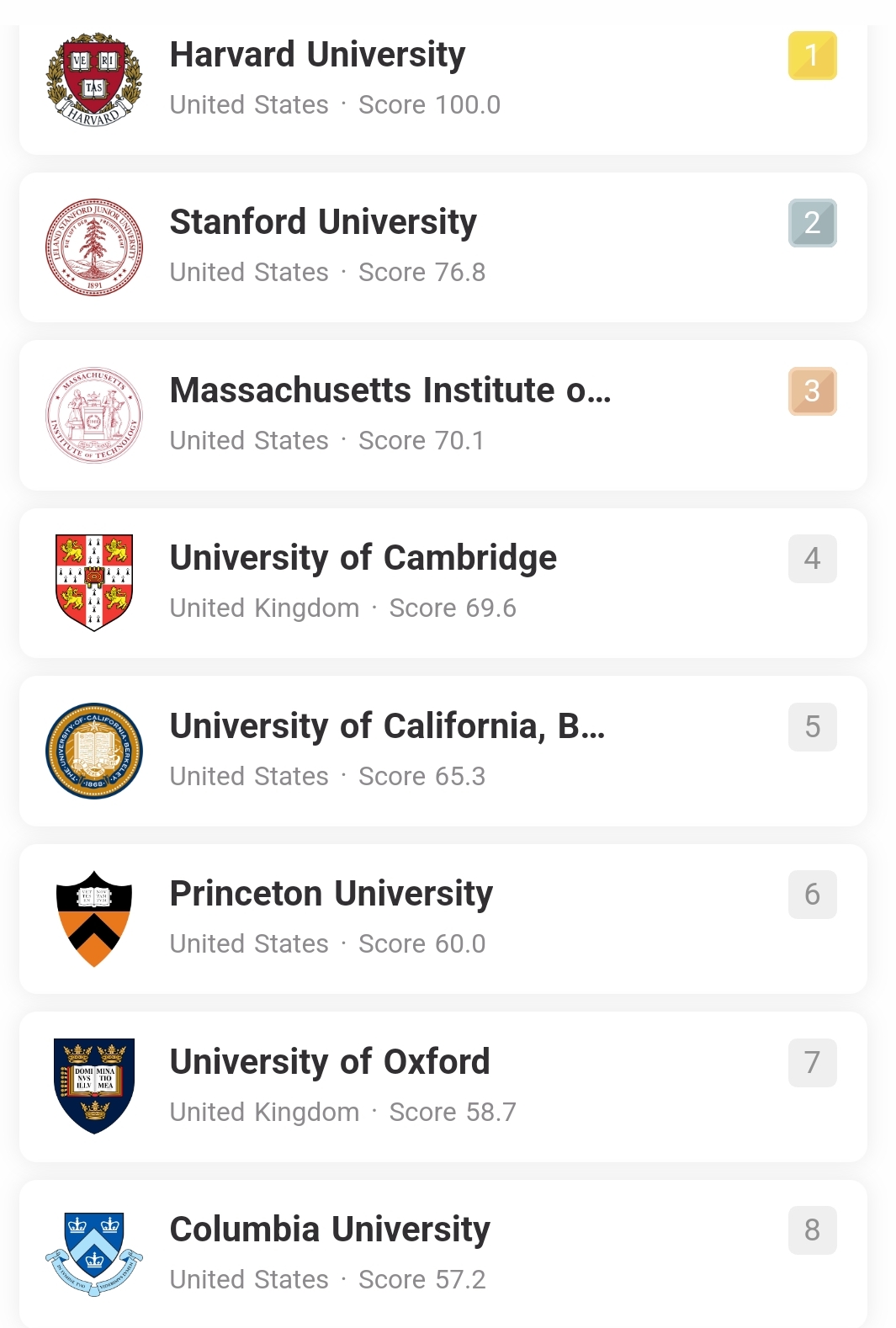The width and height of the screenshot is (896, 1328).
Task: Open University of Cambridge entry
Action: [443, 582]
